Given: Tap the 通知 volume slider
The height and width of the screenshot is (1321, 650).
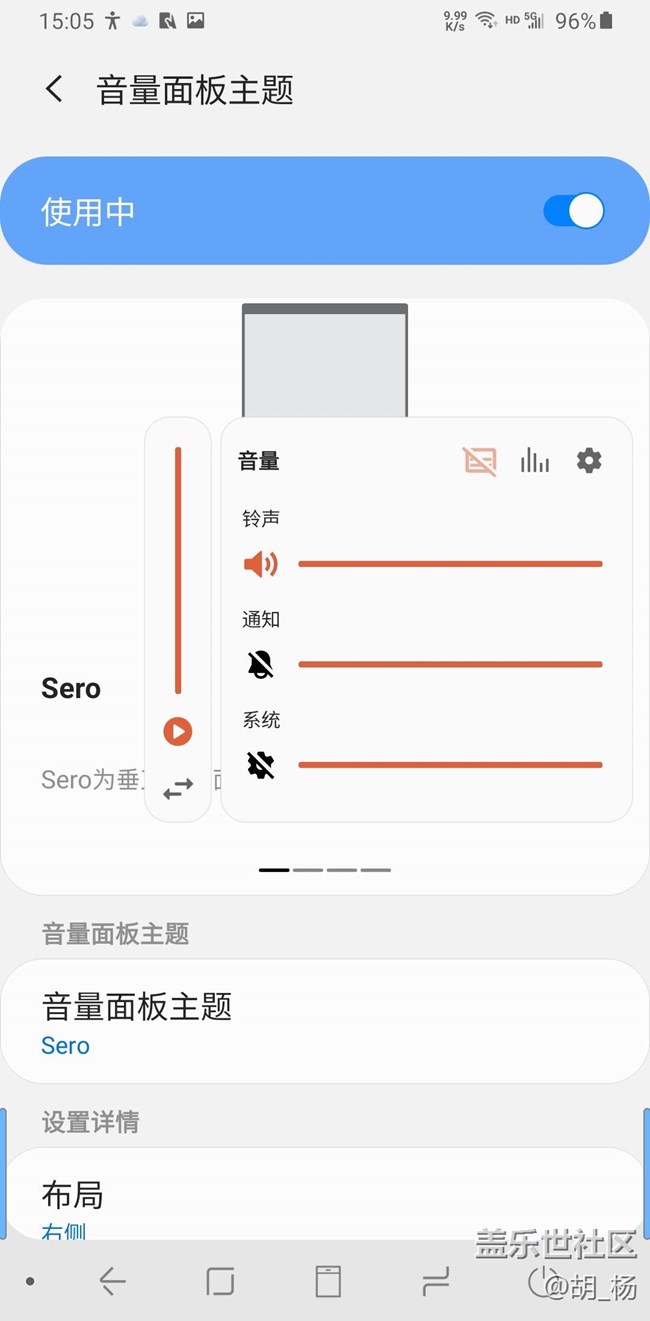Looking at the screenshot, I should 450,664.
